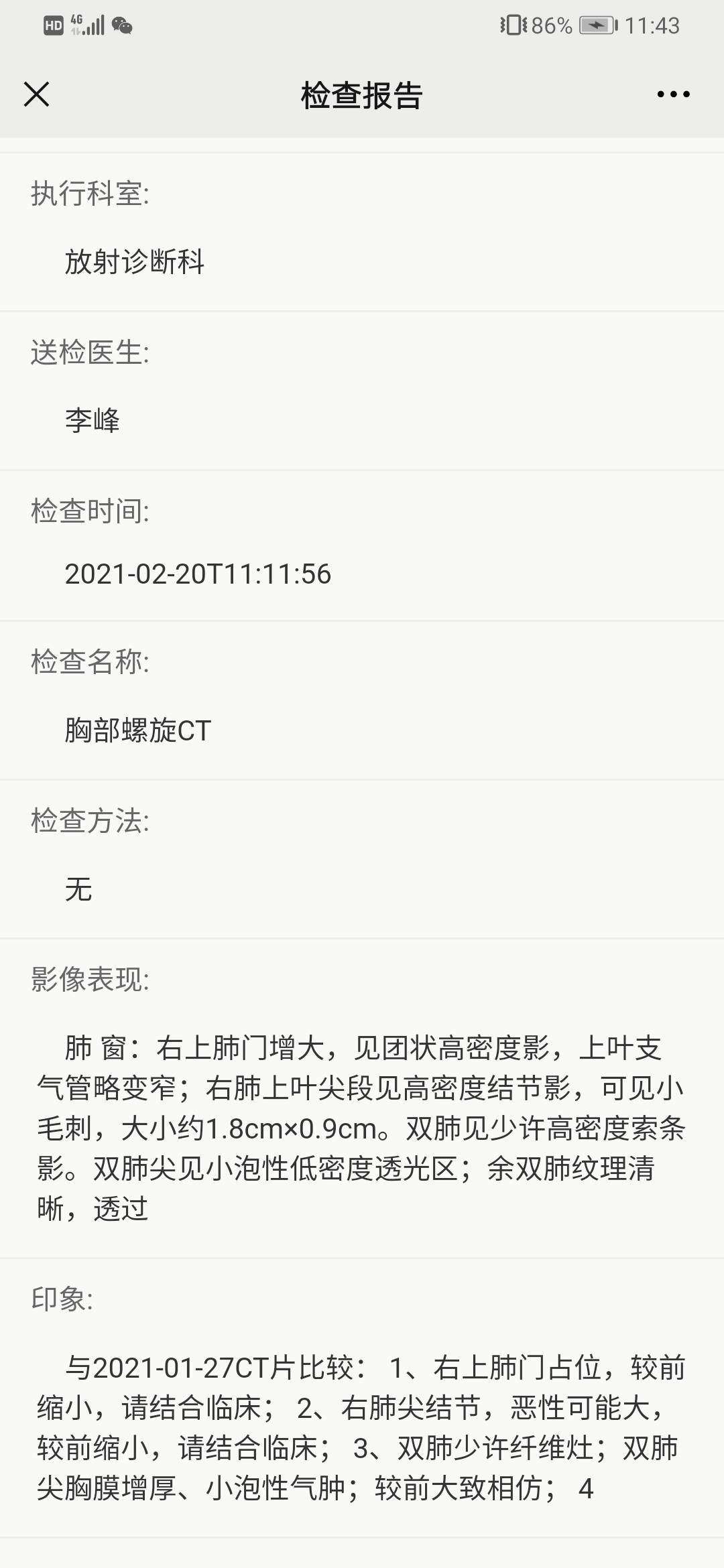Select the 检查报告 title text
724x1568 pixels.
point(362,95)
